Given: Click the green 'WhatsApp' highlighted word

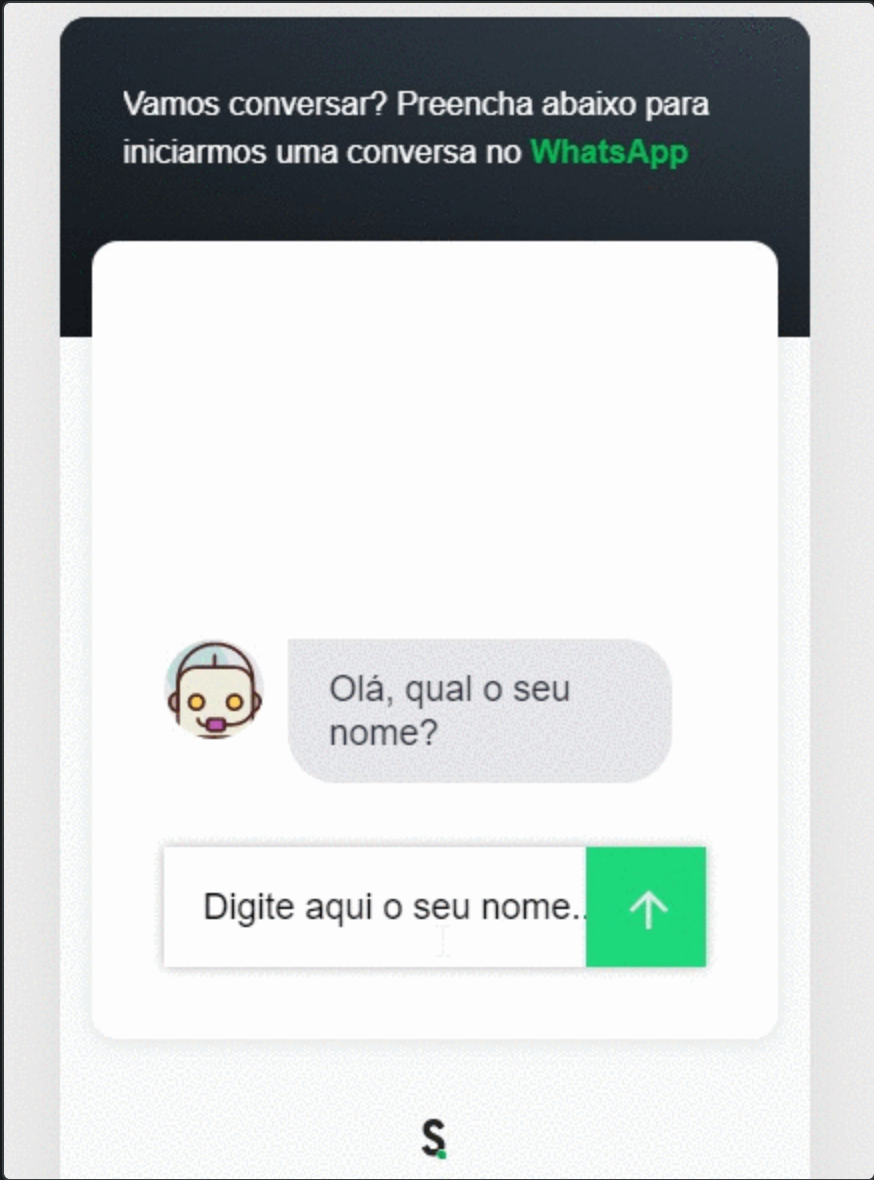Looking at the screenshot, I should point(609,153).
